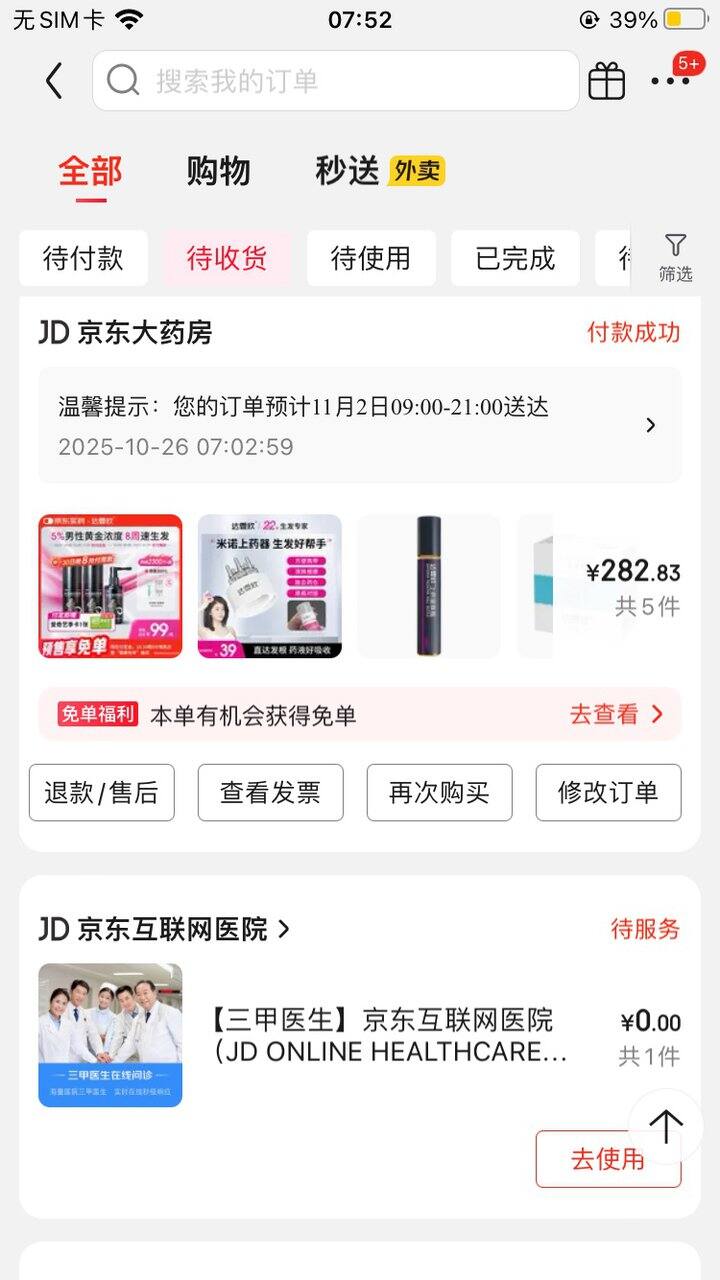720x1280 pixels.
Task: Open the gift box icon in the header
Action: pos(607,81)
